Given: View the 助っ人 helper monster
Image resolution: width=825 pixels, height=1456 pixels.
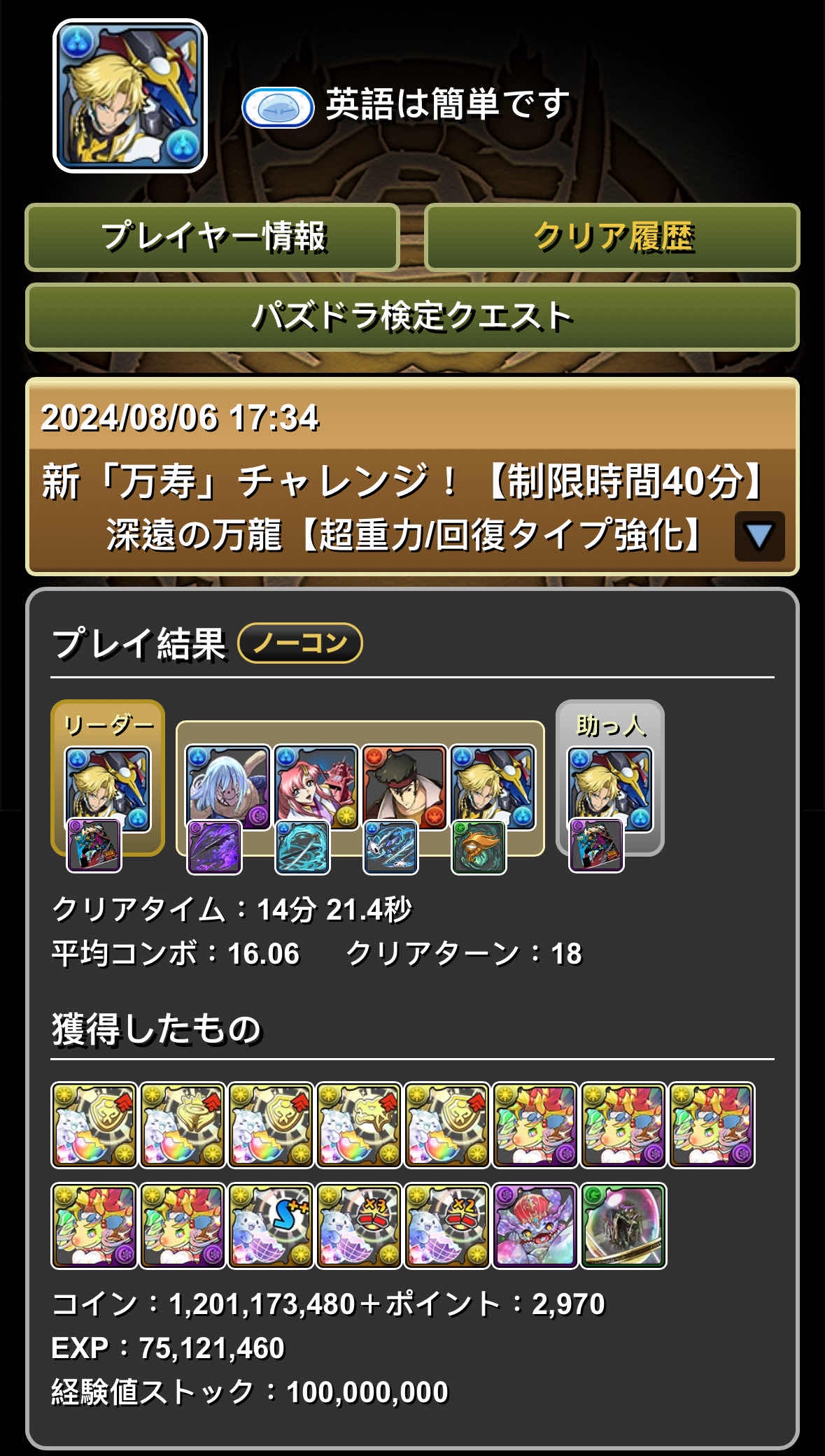Looking at the screenshot, I should (x=609, y=787).
